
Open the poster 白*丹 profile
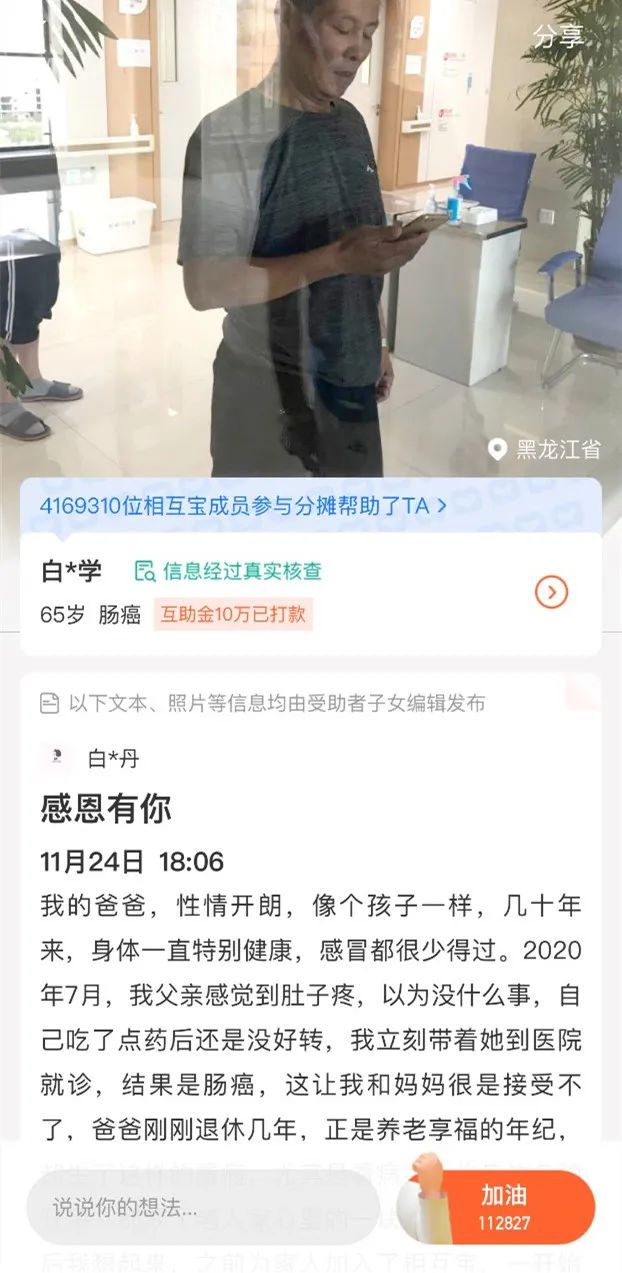(x=90, y=759)
